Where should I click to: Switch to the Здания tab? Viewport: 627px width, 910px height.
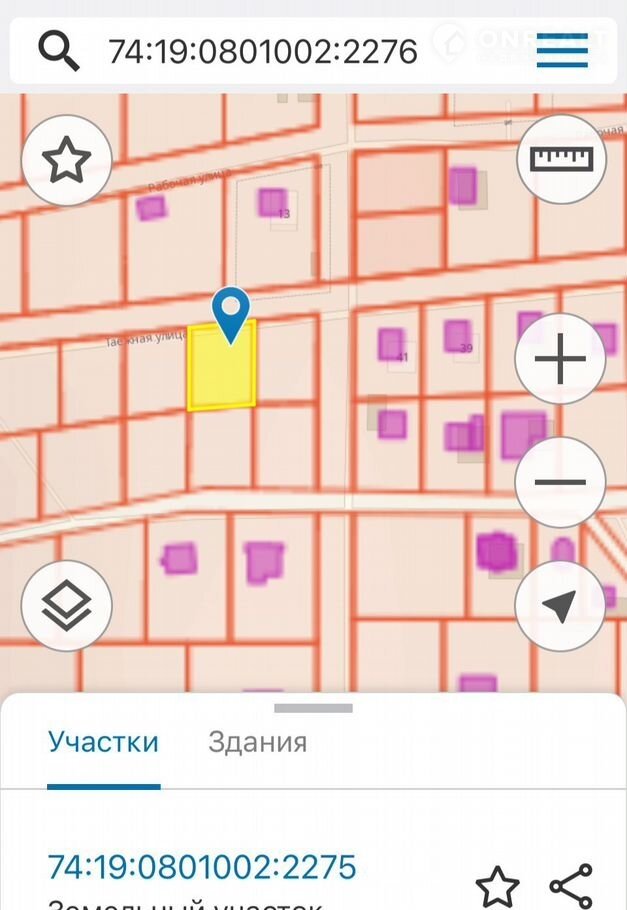click(x=257, y=742)
